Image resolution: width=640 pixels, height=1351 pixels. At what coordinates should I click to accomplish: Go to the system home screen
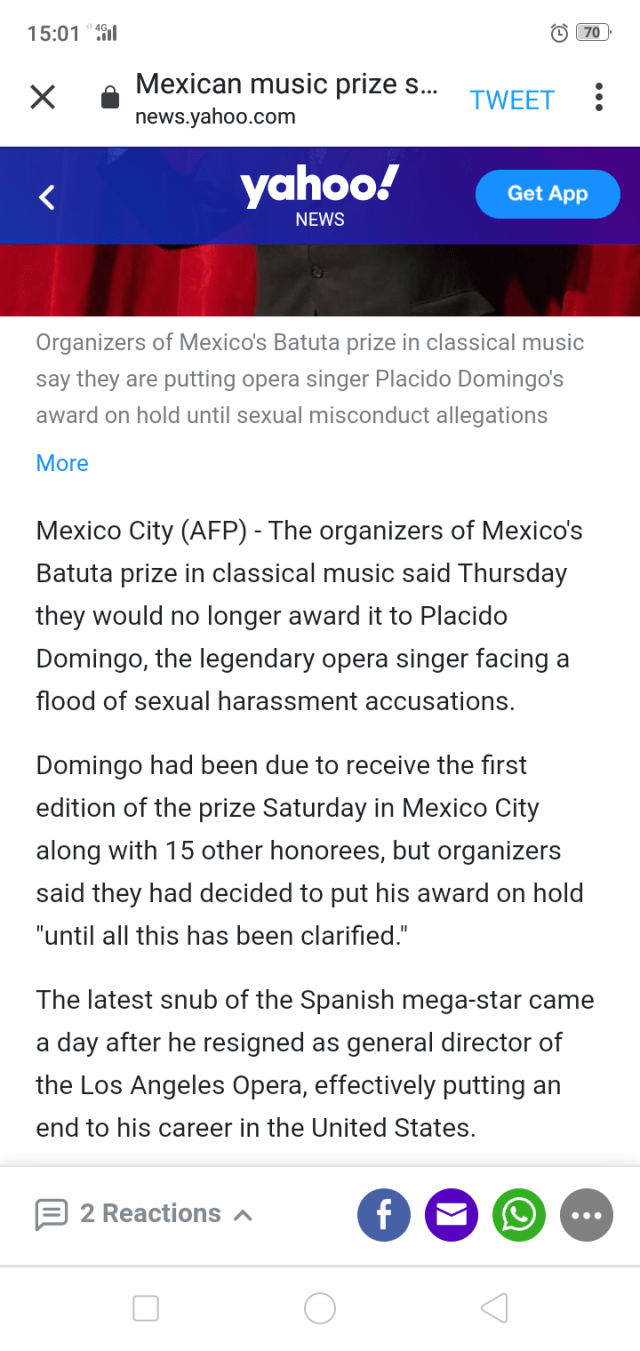[320, 1308]
